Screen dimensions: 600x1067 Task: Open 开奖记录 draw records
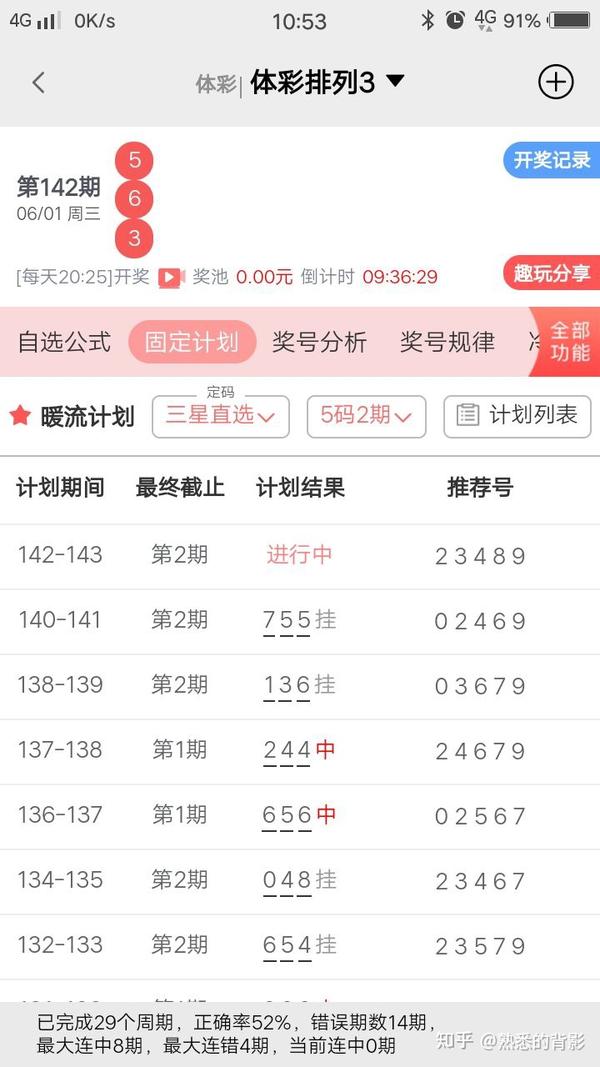pos(552,160)
